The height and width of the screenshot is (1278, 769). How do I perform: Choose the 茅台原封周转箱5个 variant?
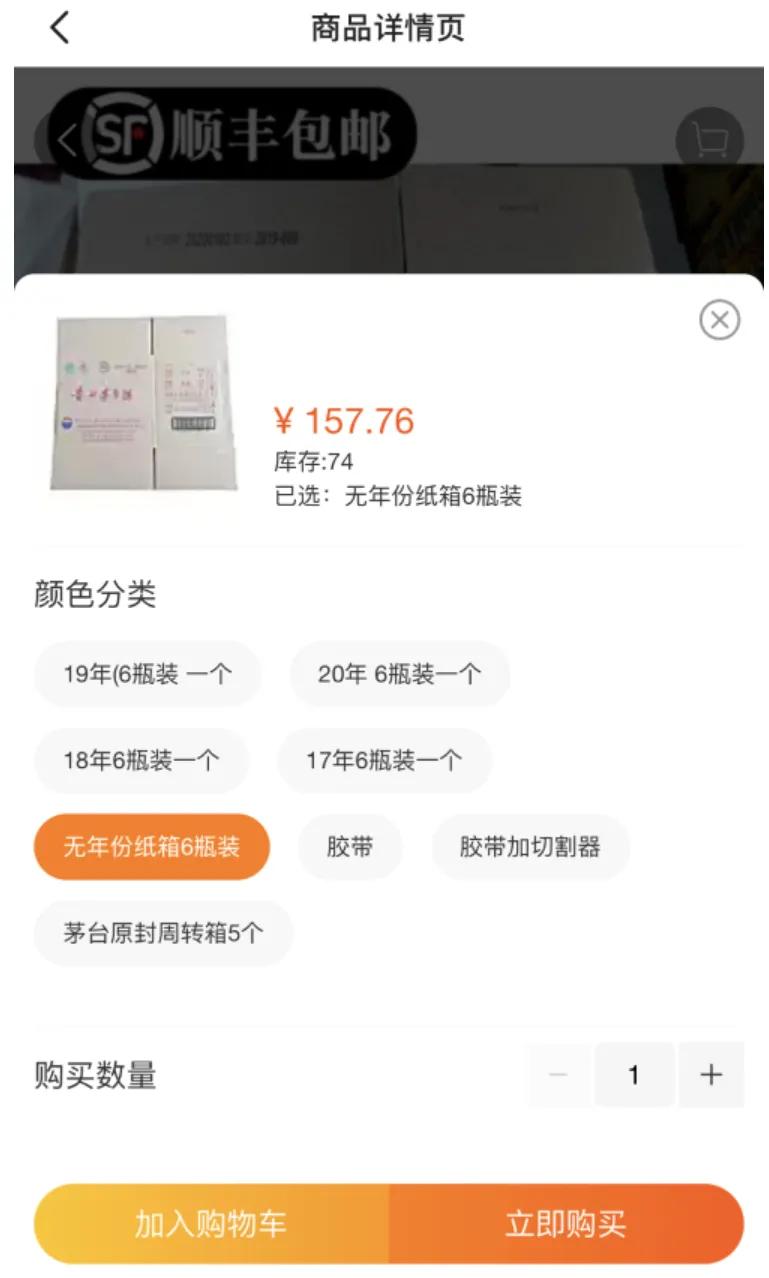[163, 933]
